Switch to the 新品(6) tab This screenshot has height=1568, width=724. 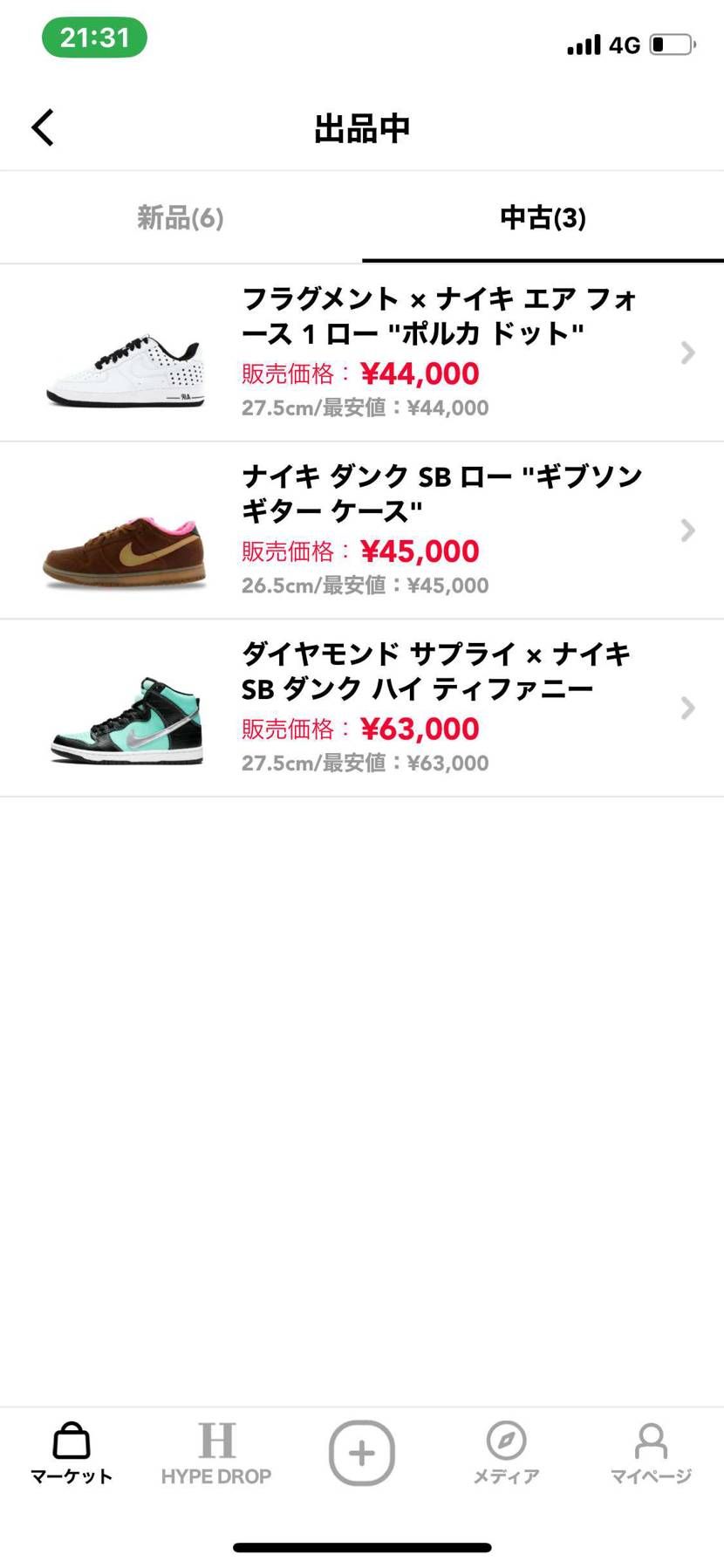(x=179, y=218)
